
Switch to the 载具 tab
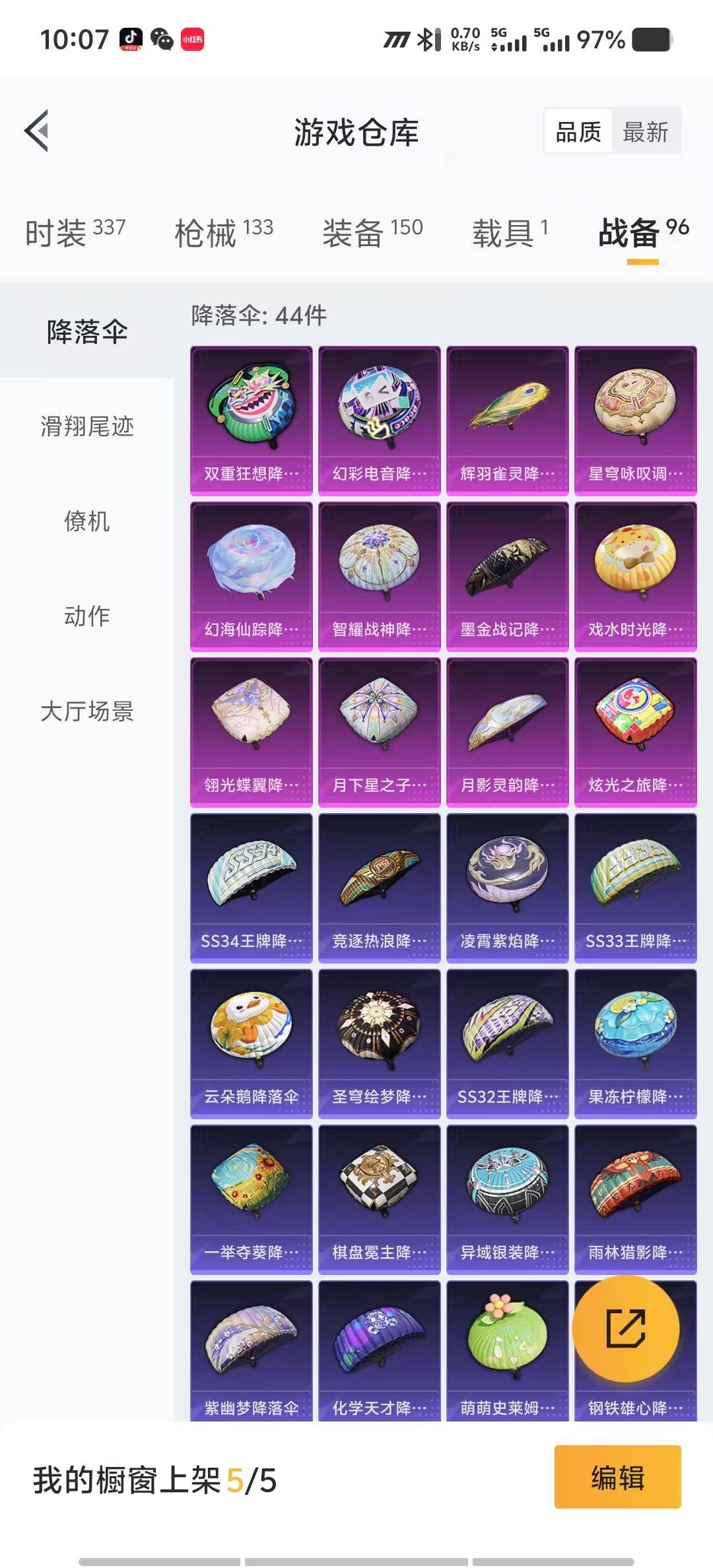click(x=510, y=232)
